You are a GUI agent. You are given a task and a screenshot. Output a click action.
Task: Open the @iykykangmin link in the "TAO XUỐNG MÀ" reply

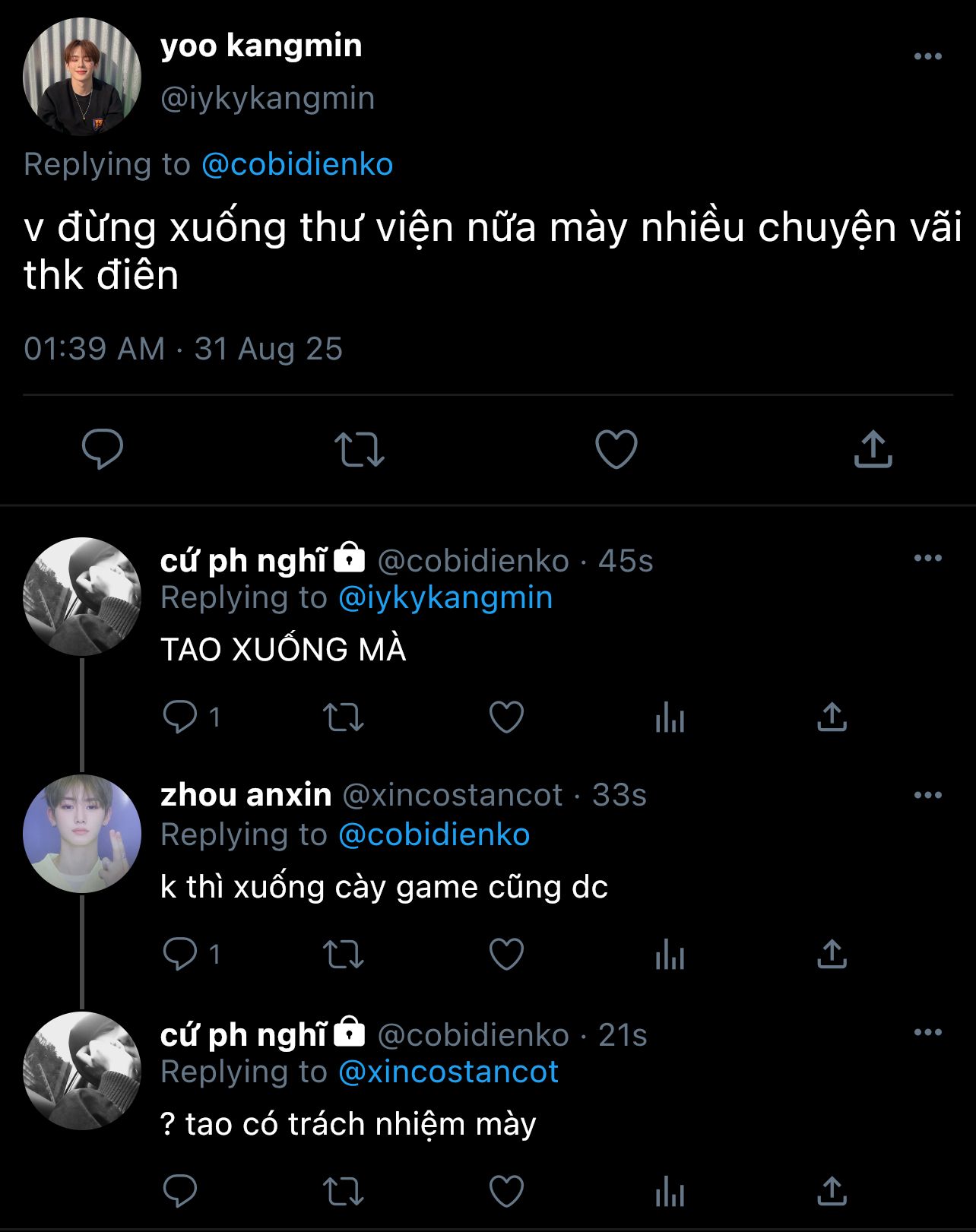click(x=445, y=597)
